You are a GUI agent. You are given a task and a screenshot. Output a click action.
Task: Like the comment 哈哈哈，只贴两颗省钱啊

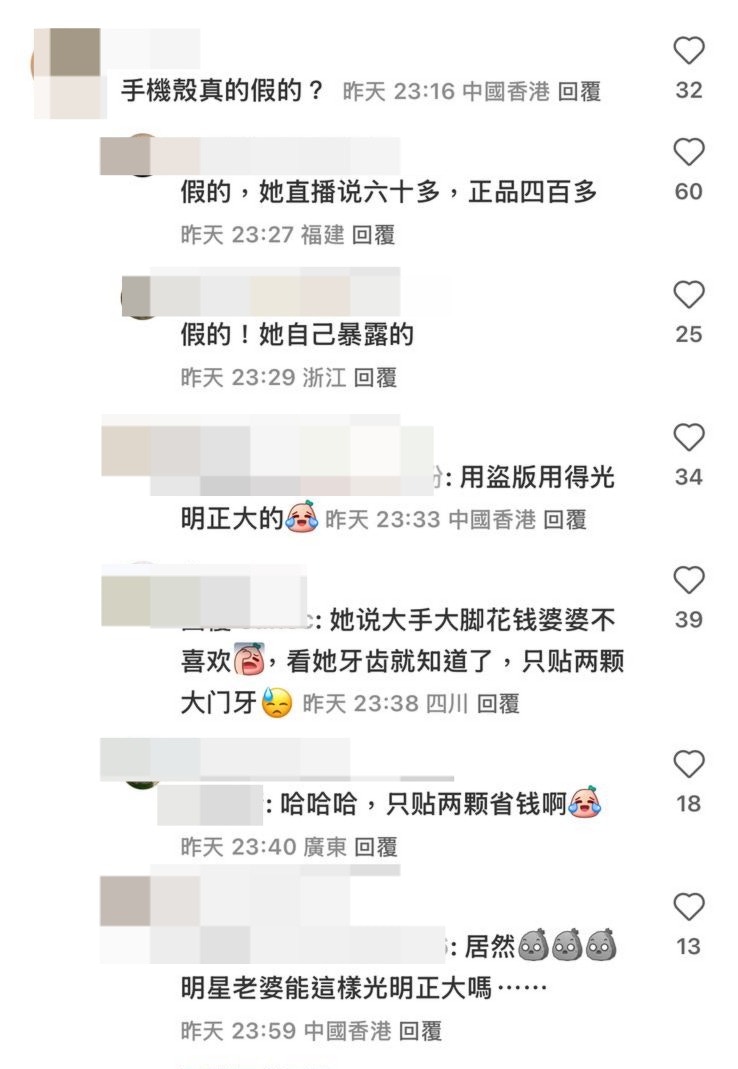689,765
